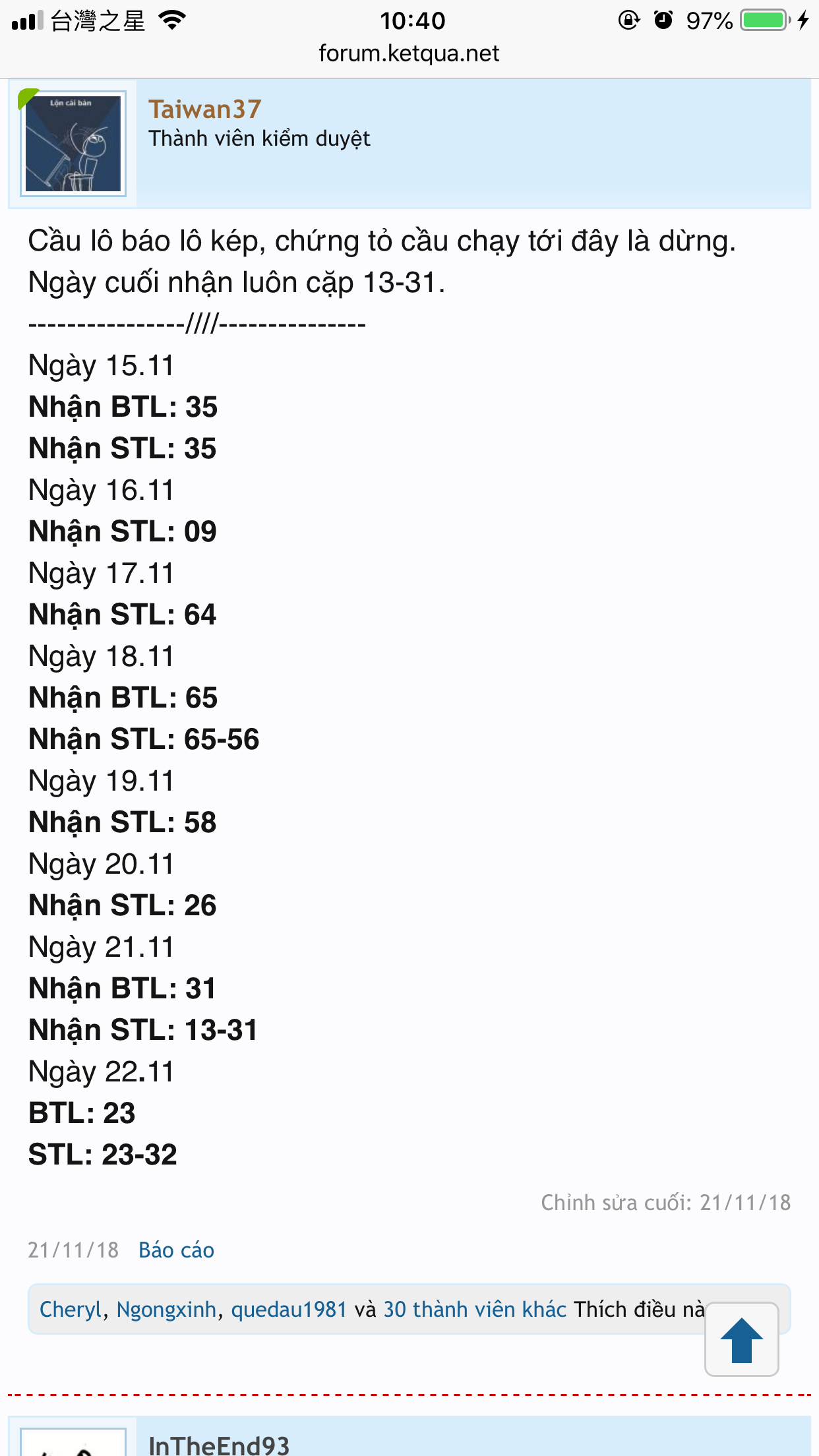Open the post permalink dated 21/11/18

(x=73, y=1250)
